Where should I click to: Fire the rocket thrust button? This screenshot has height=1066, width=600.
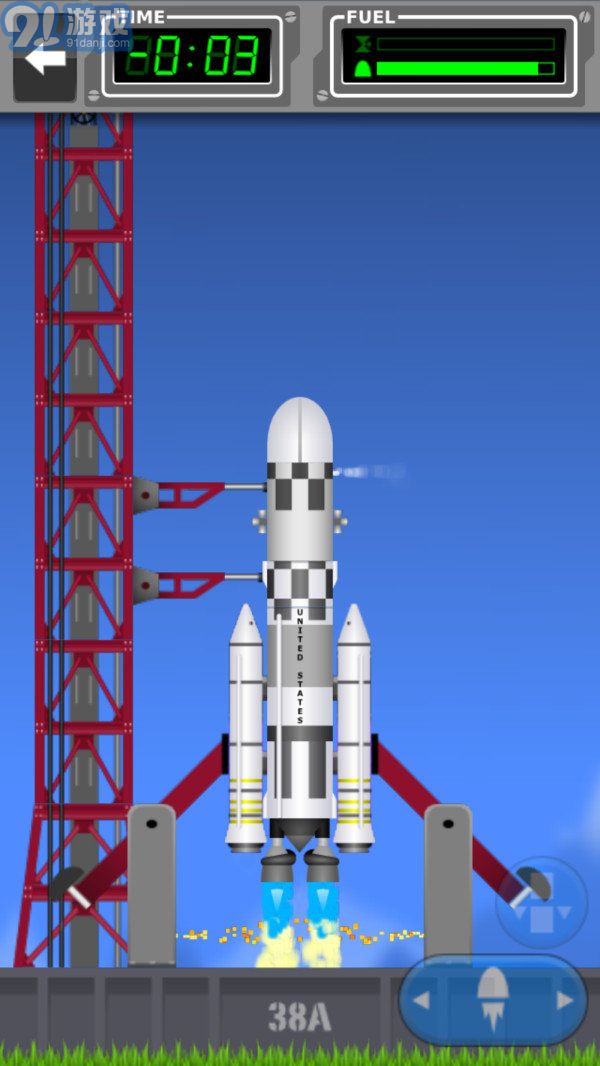[493, 1000]
